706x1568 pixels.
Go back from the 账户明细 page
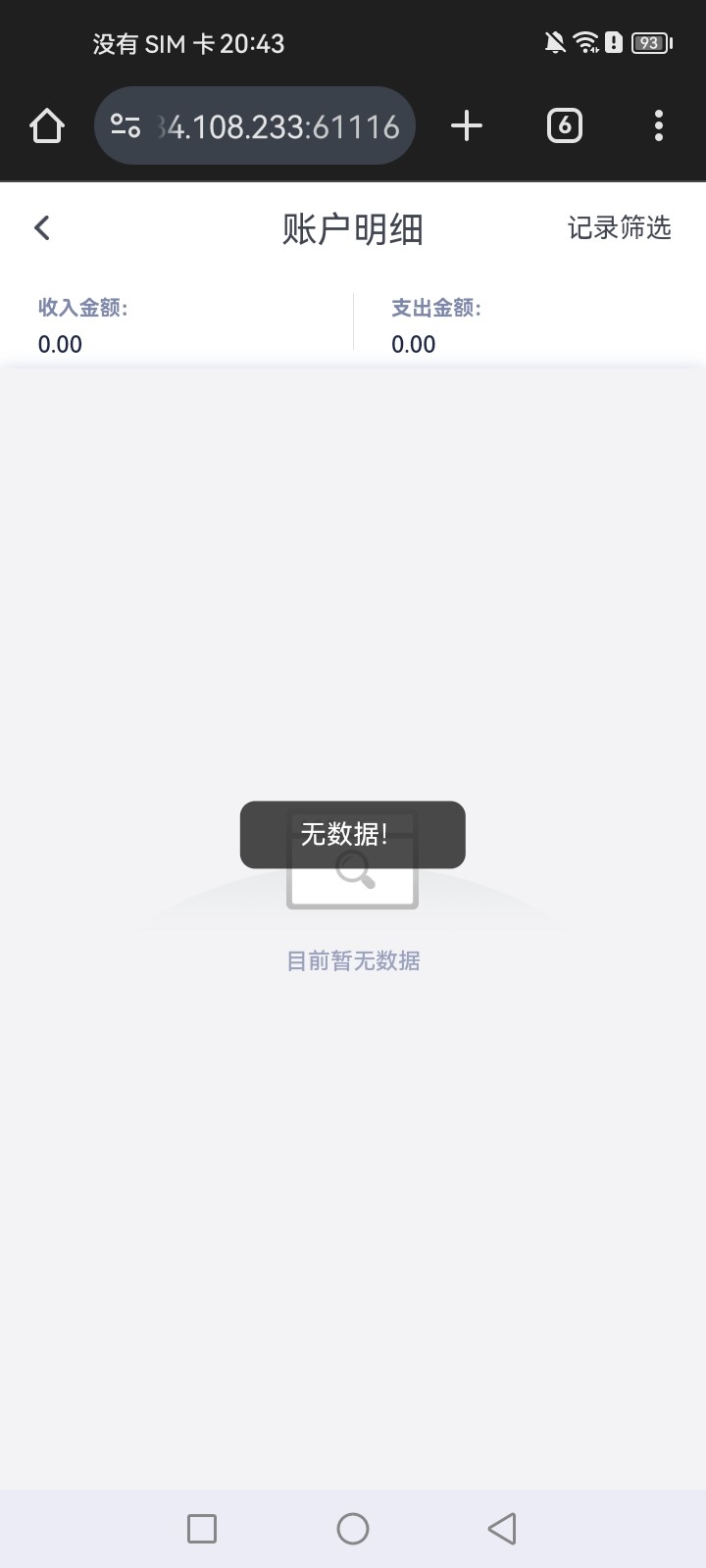point(42,228)
